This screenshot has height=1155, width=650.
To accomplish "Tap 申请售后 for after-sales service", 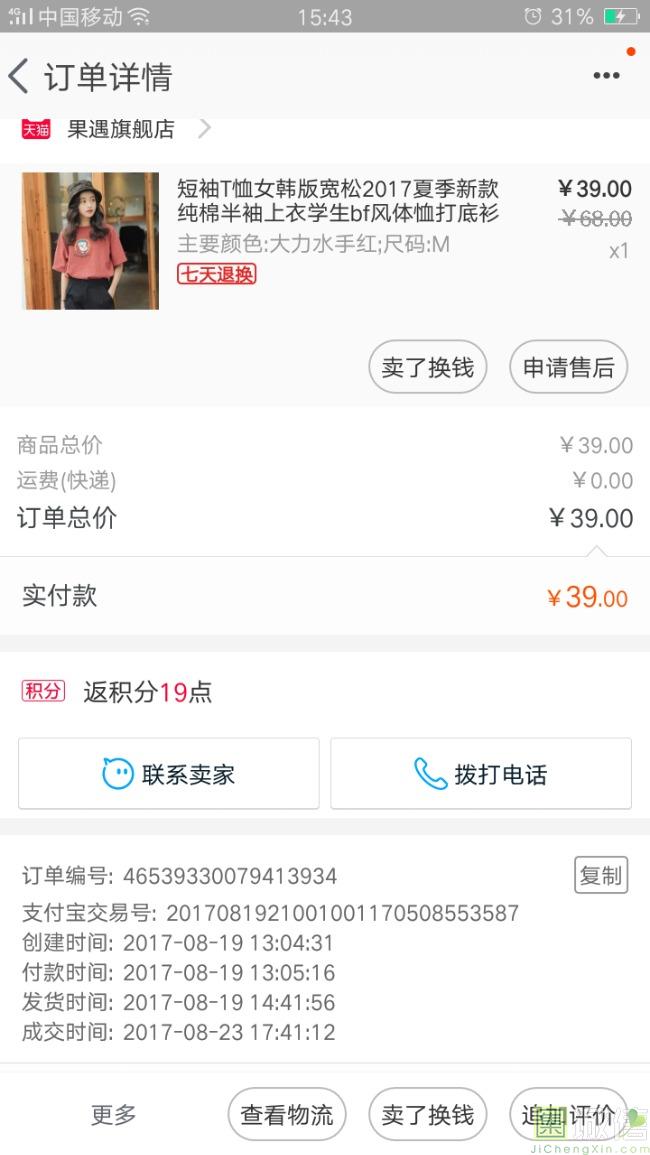I will coord(568,367).
